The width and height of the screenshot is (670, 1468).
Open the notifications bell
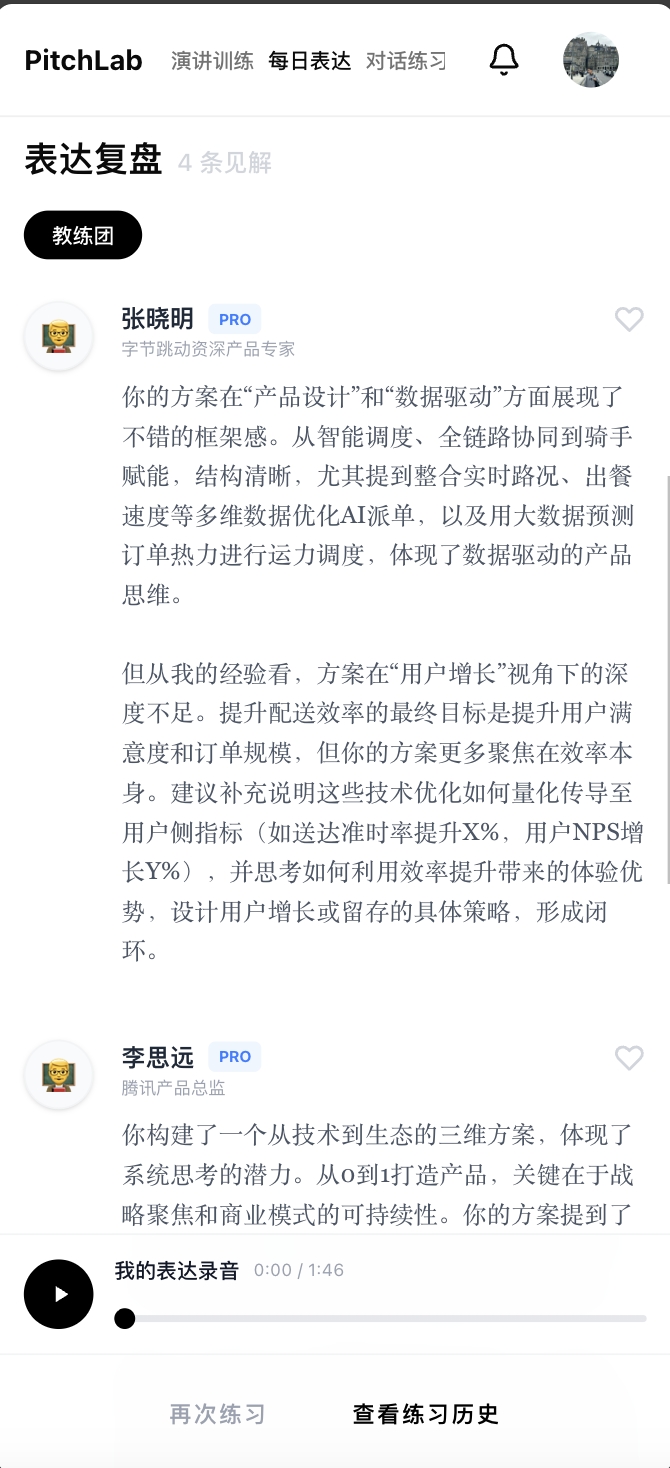[504, 60]
